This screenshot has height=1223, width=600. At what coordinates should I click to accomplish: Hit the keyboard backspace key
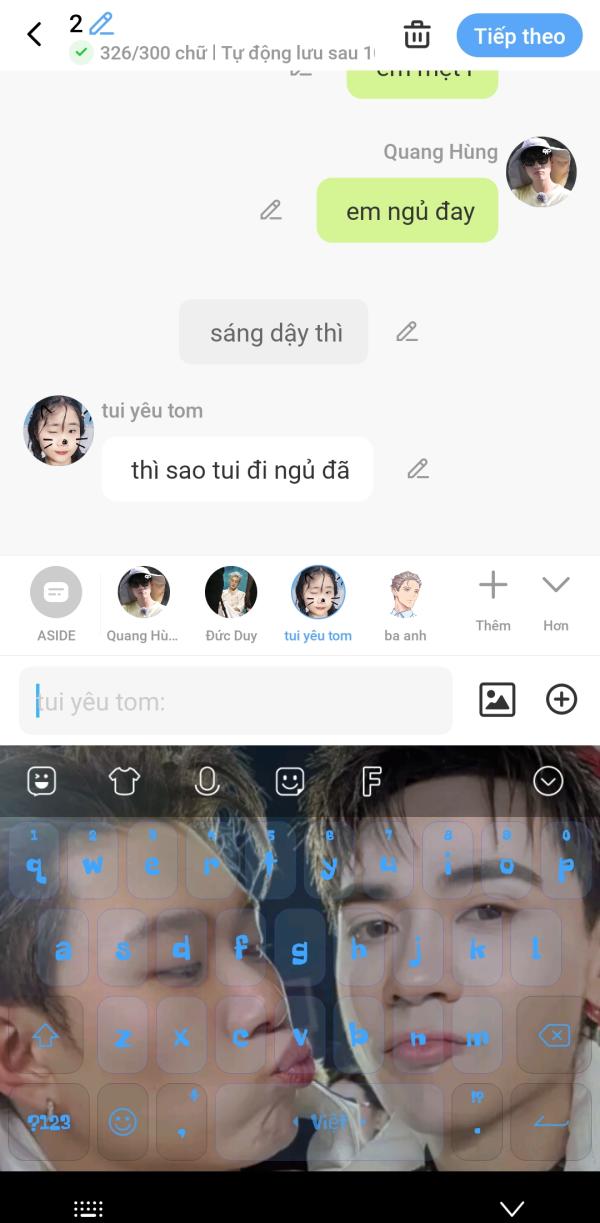pyautogui.click(x=555, y=1036)
